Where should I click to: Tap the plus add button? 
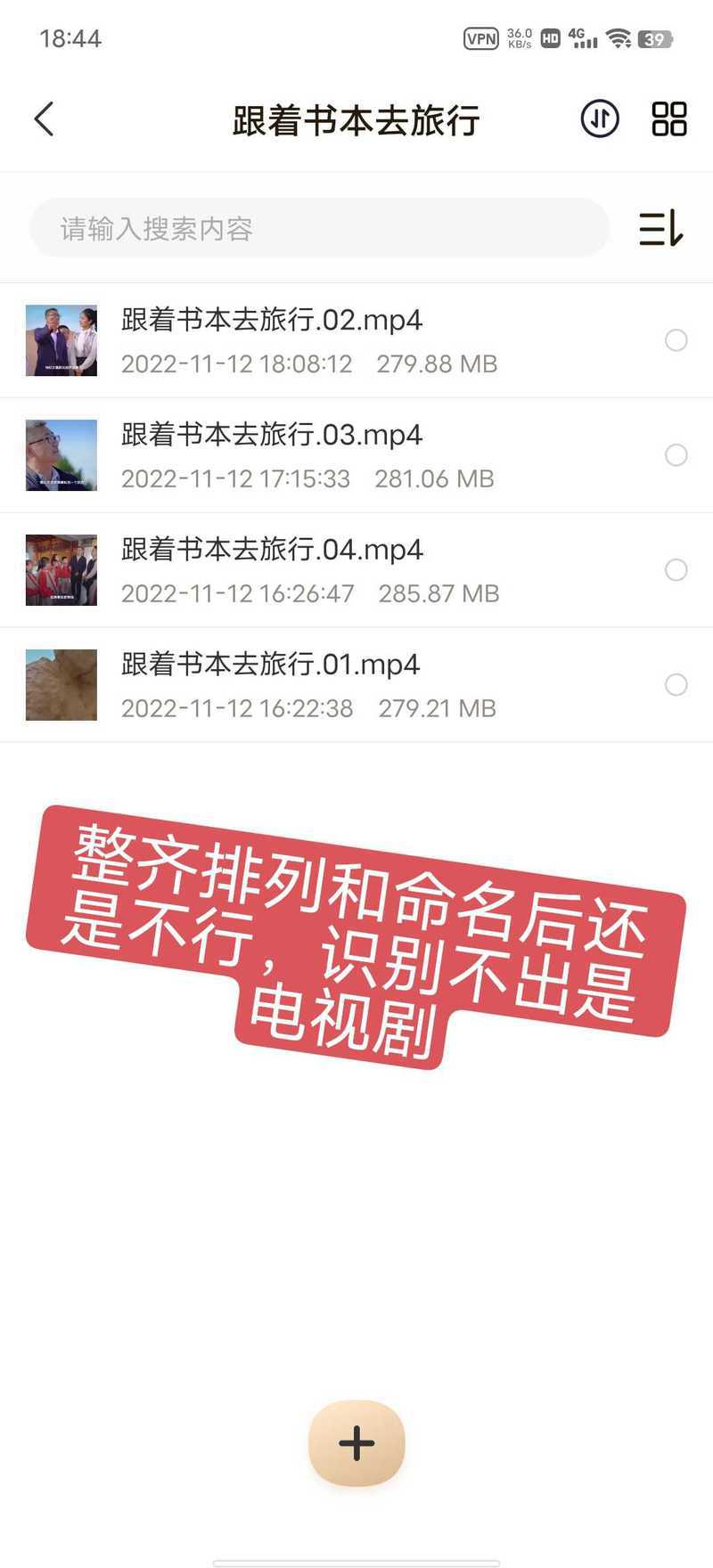tap(356, 1443)
